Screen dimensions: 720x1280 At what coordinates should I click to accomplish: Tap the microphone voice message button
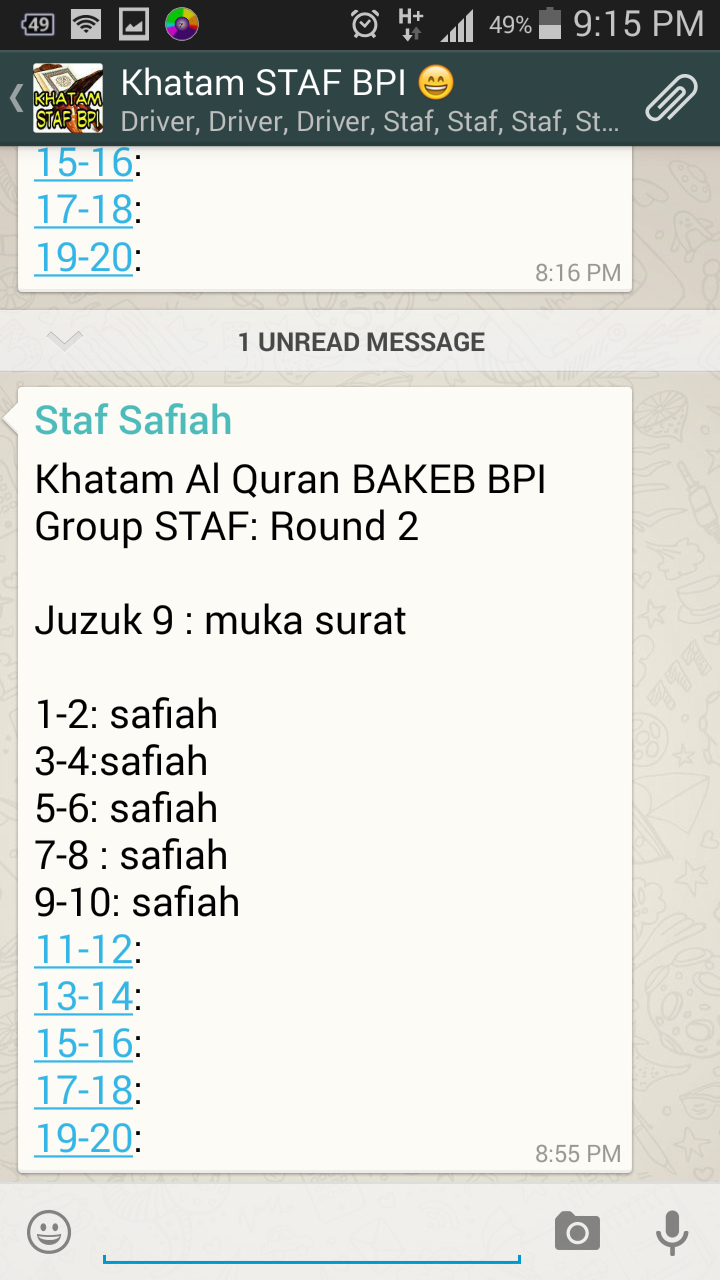click(x=671, y=1232)
